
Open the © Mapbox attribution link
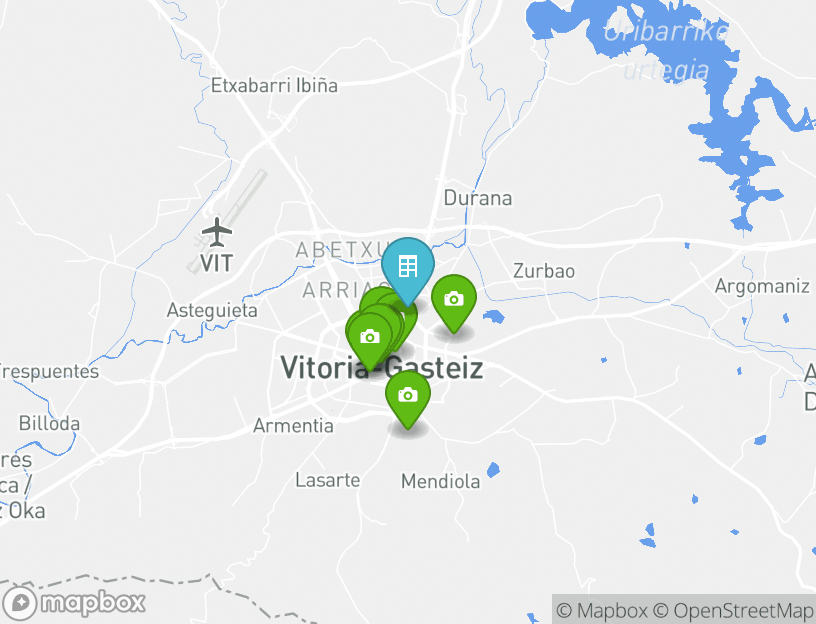[x=602, y=610]
